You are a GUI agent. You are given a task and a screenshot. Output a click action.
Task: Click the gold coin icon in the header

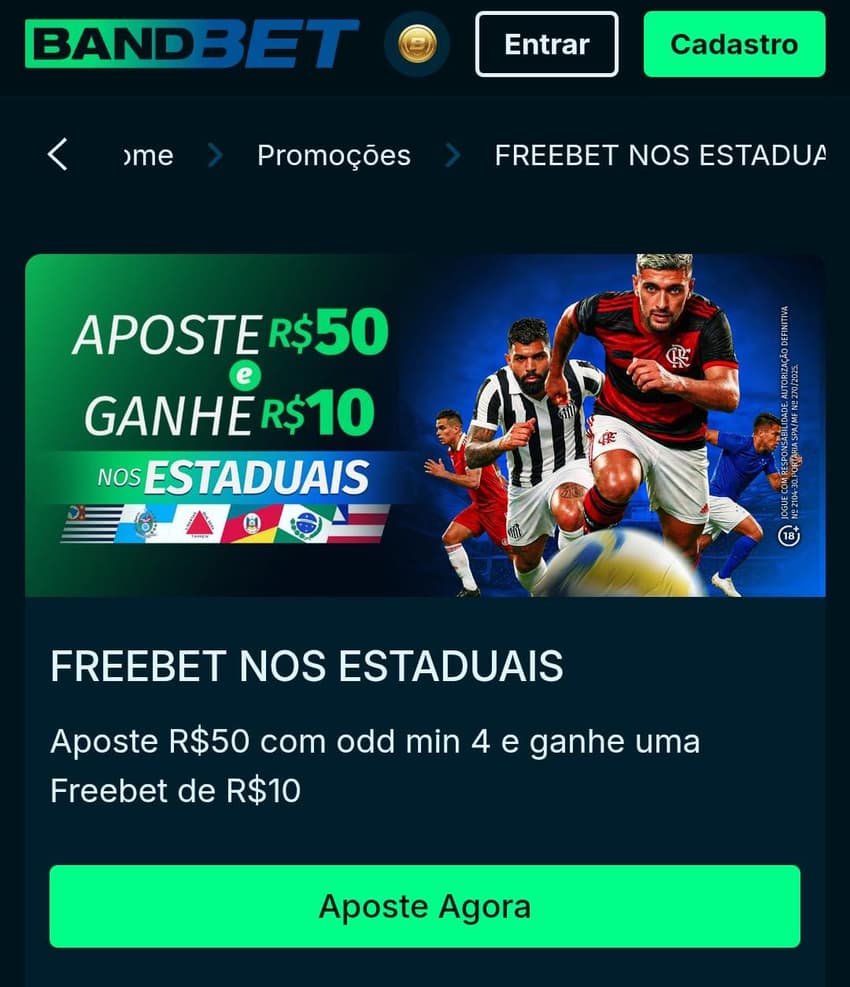(418, 44)
